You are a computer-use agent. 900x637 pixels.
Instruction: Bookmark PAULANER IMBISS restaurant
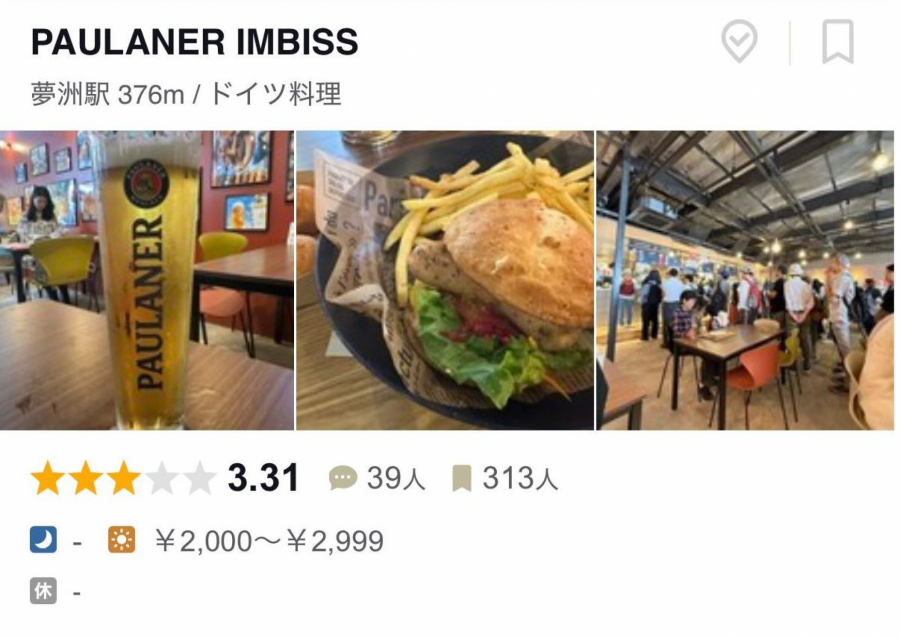click(837, 42)
